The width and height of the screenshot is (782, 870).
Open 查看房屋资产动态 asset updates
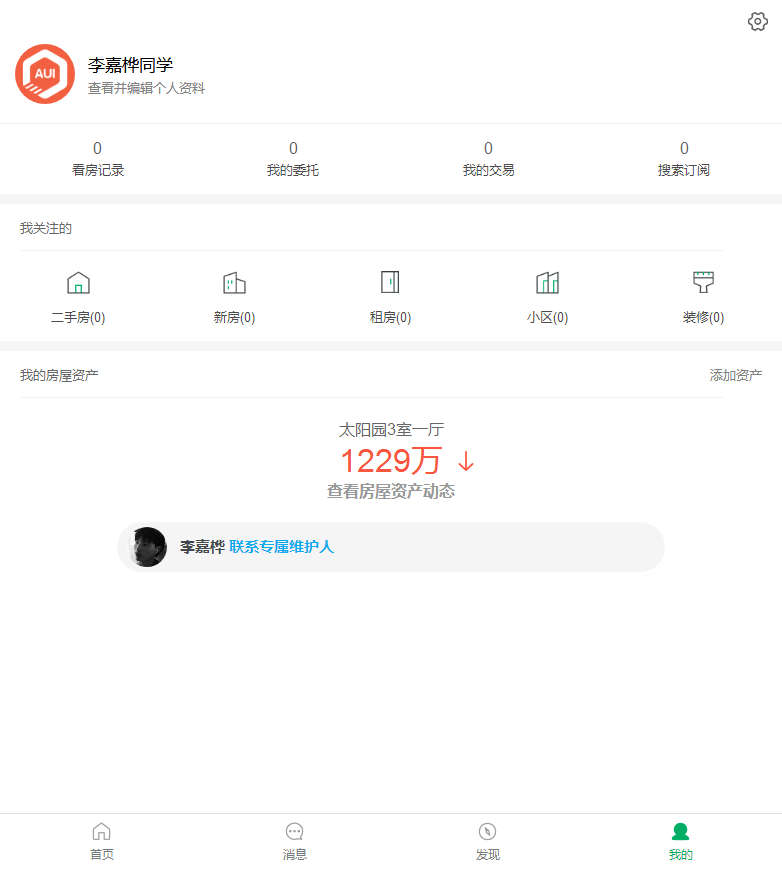coord(391,491)
